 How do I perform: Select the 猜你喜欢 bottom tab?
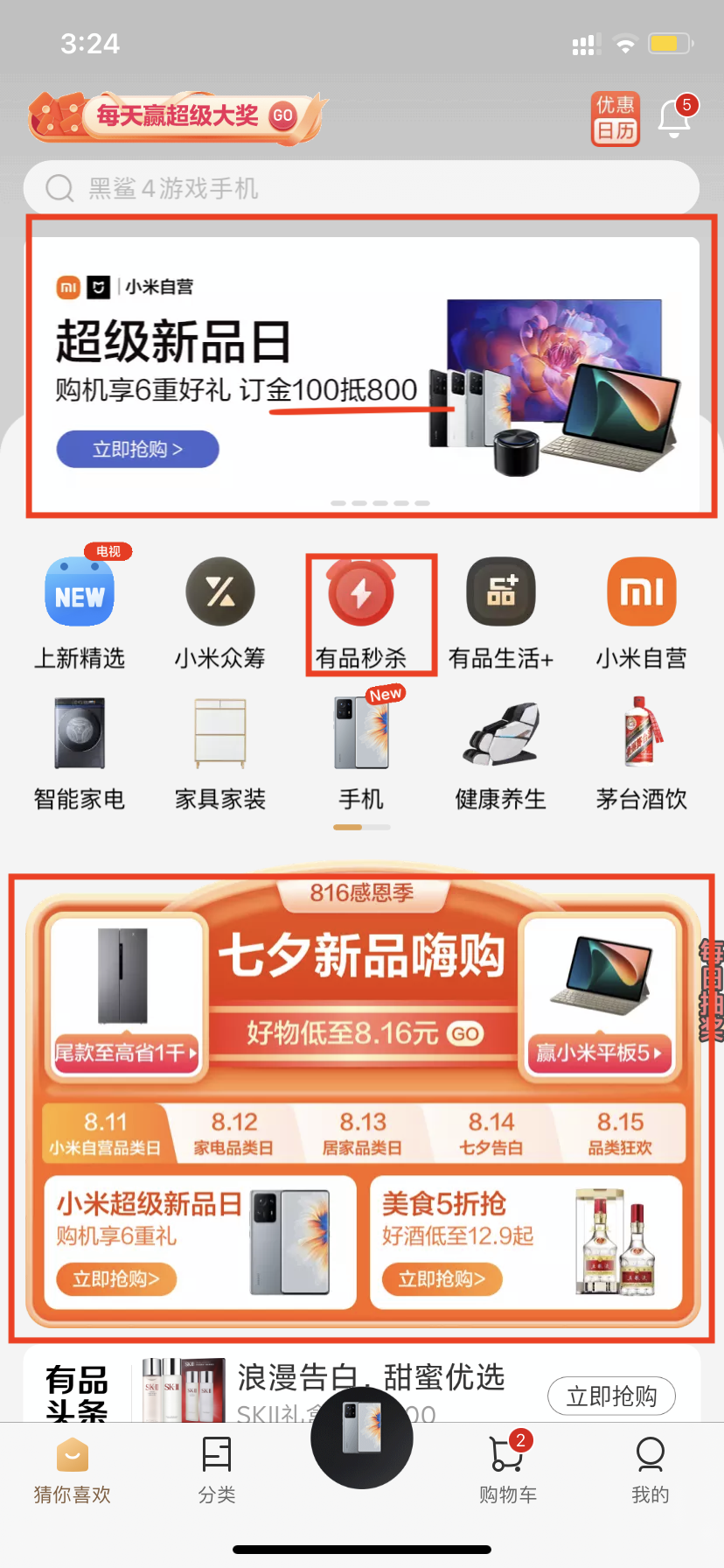point(72,1470)
